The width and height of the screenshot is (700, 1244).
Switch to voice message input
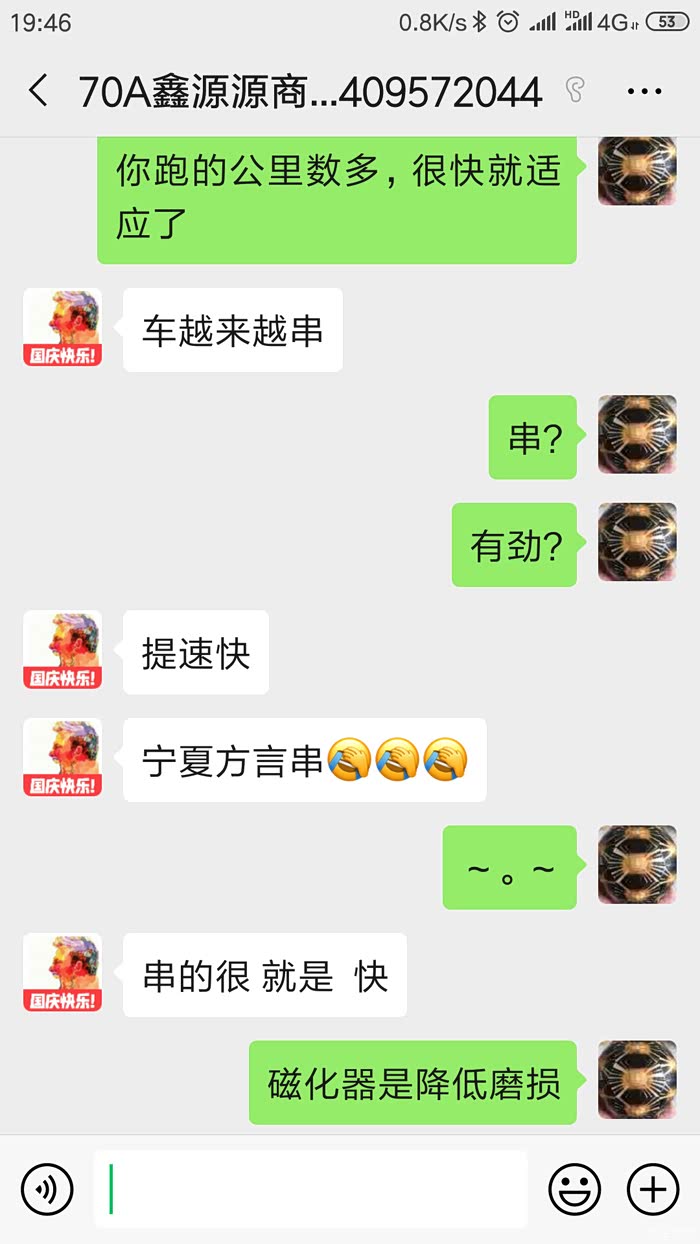[47, 1189]
